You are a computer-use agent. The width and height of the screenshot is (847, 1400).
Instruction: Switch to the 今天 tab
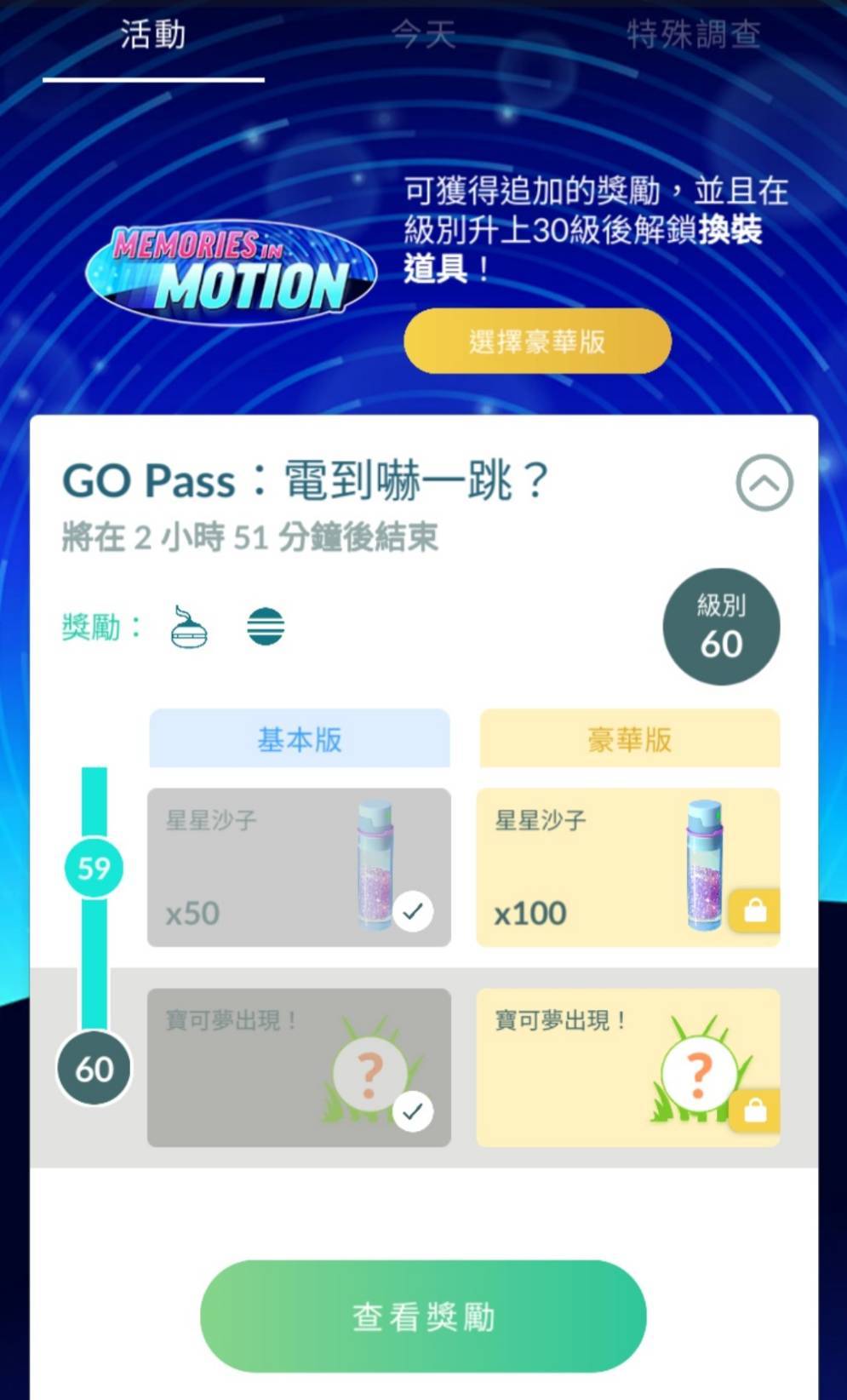423,36
